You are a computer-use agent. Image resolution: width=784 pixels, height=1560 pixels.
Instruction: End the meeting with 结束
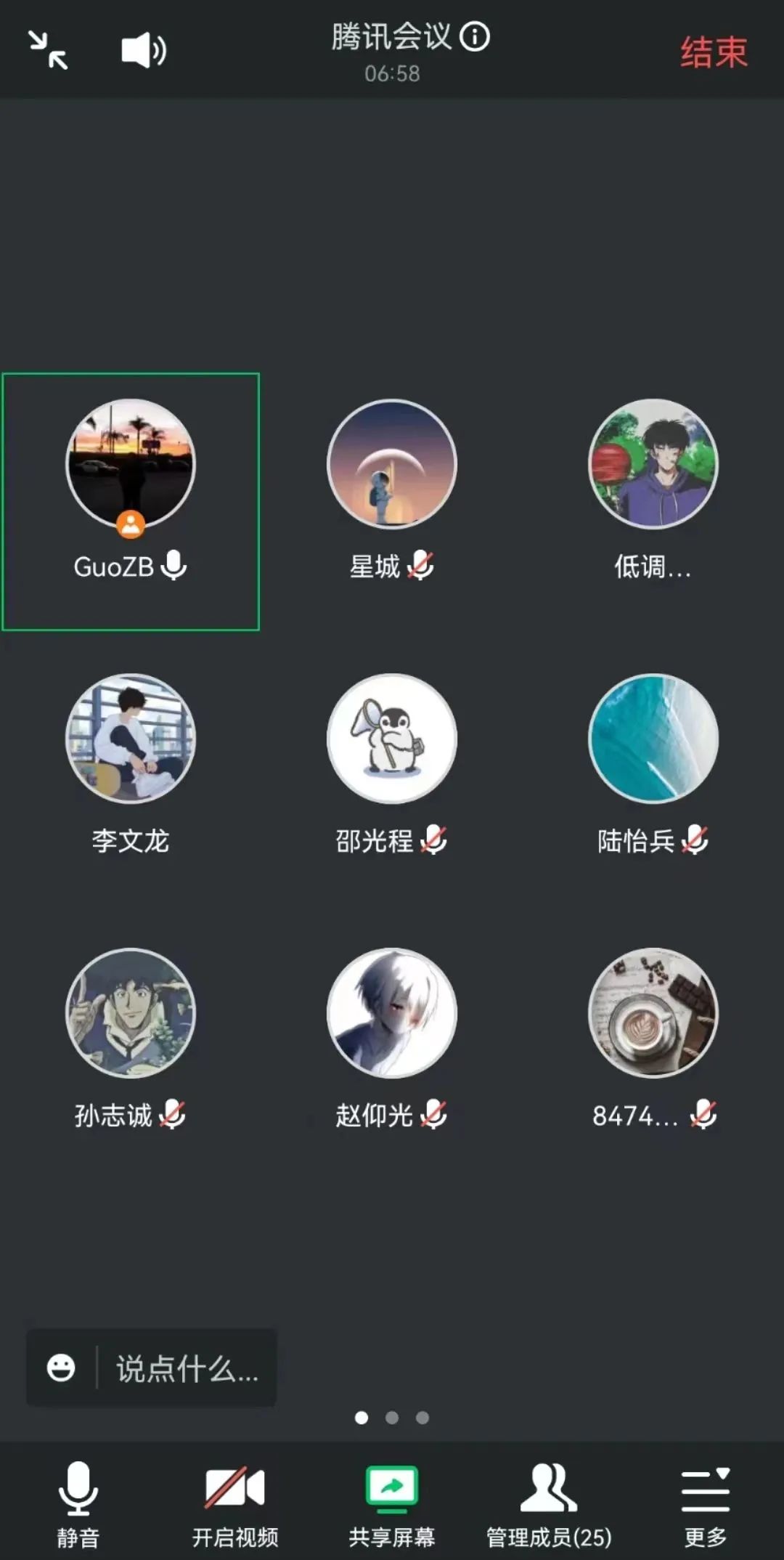714,52
